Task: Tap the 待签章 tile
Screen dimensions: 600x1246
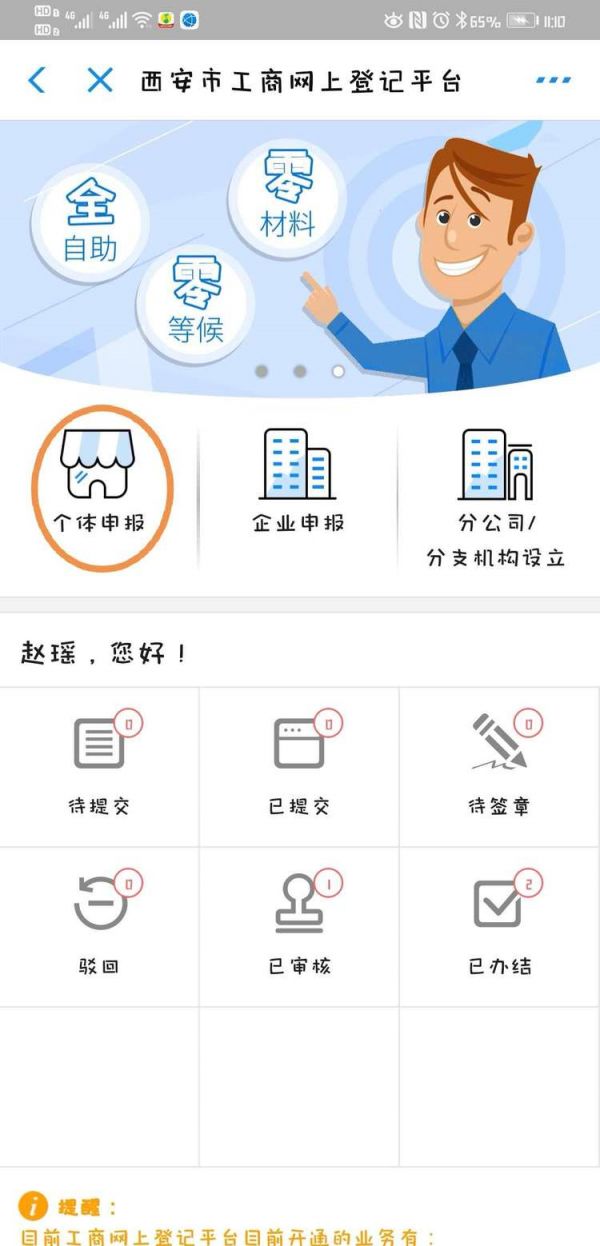Action: [499, 765]
